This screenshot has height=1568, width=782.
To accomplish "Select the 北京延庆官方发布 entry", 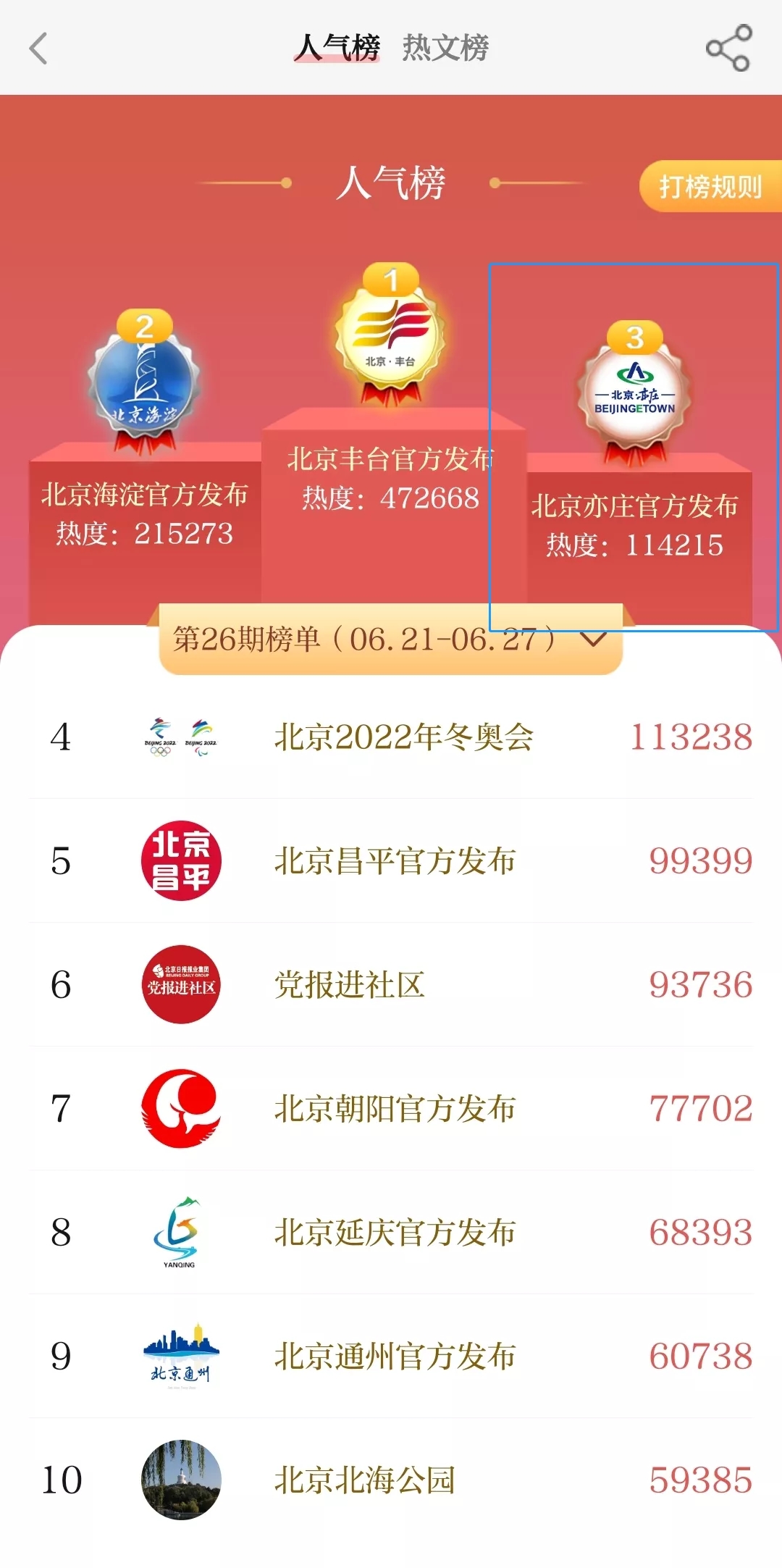I will point(395,1233).
